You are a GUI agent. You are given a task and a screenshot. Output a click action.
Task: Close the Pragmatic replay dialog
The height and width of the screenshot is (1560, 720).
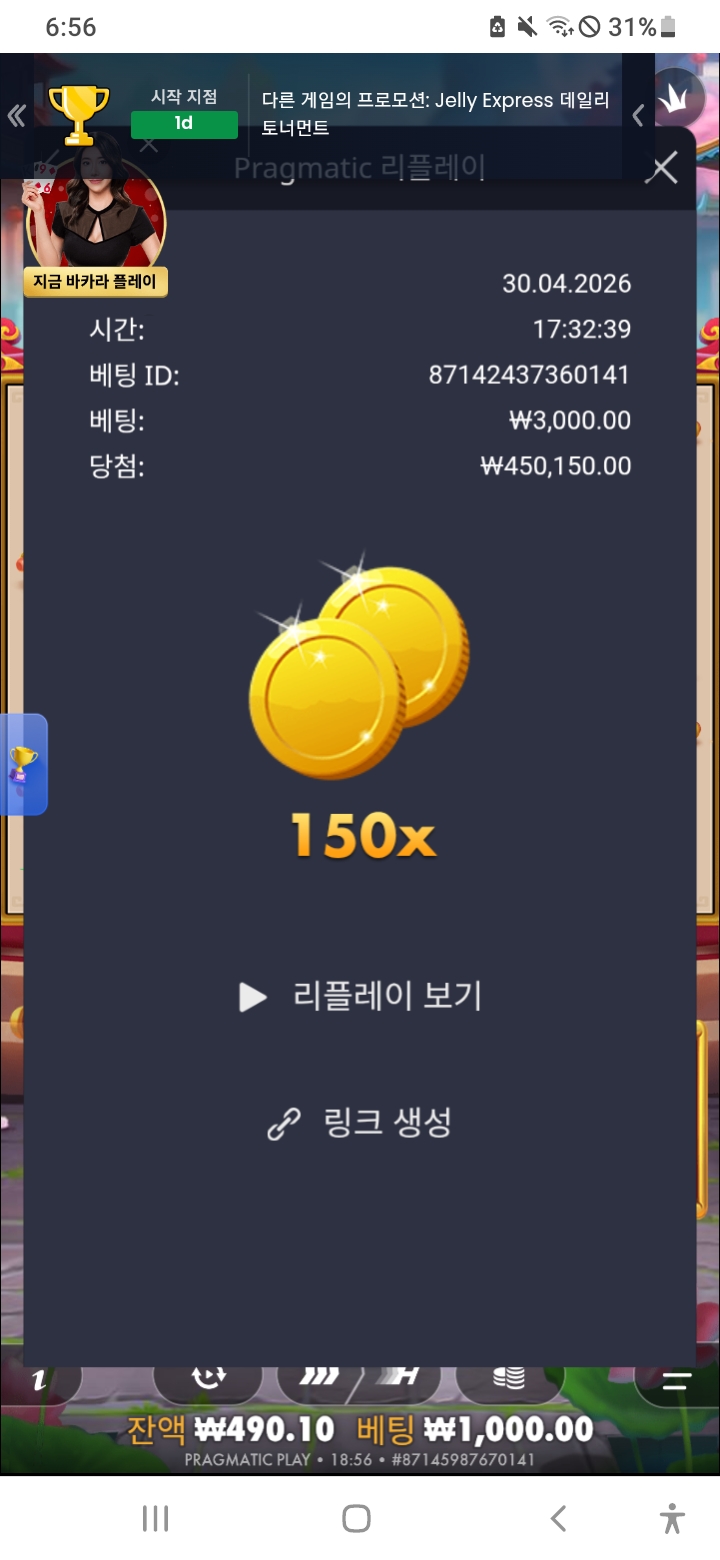click(662, 169)
